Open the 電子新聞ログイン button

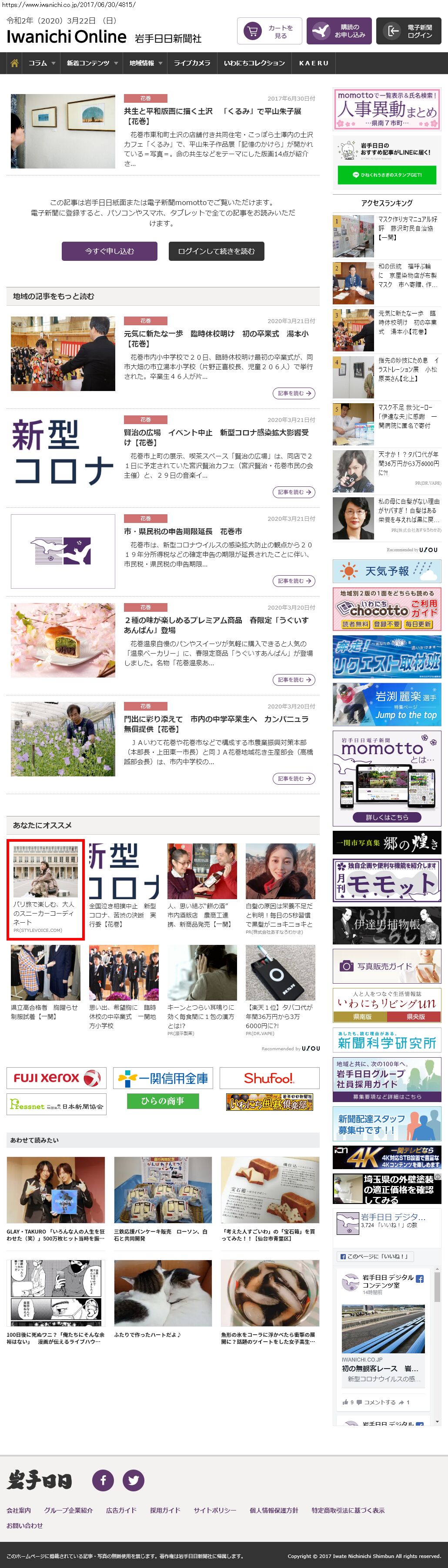tap(408, 32)
